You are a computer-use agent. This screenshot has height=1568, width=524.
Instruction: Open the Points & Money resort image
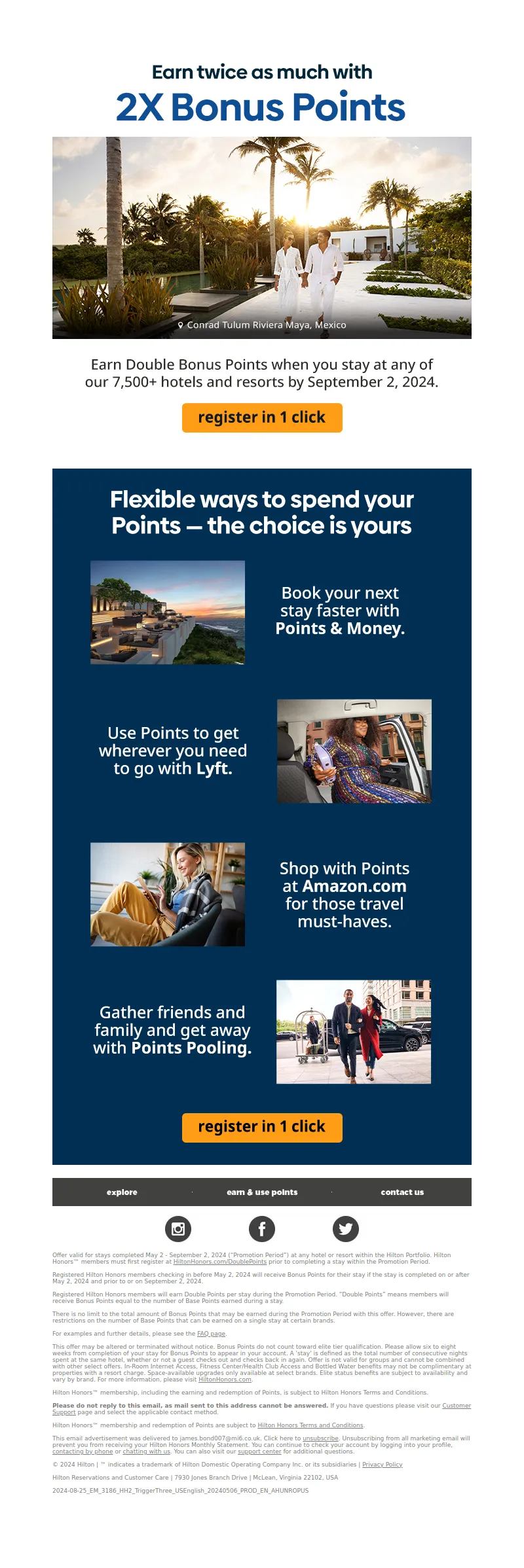[168, 612]
